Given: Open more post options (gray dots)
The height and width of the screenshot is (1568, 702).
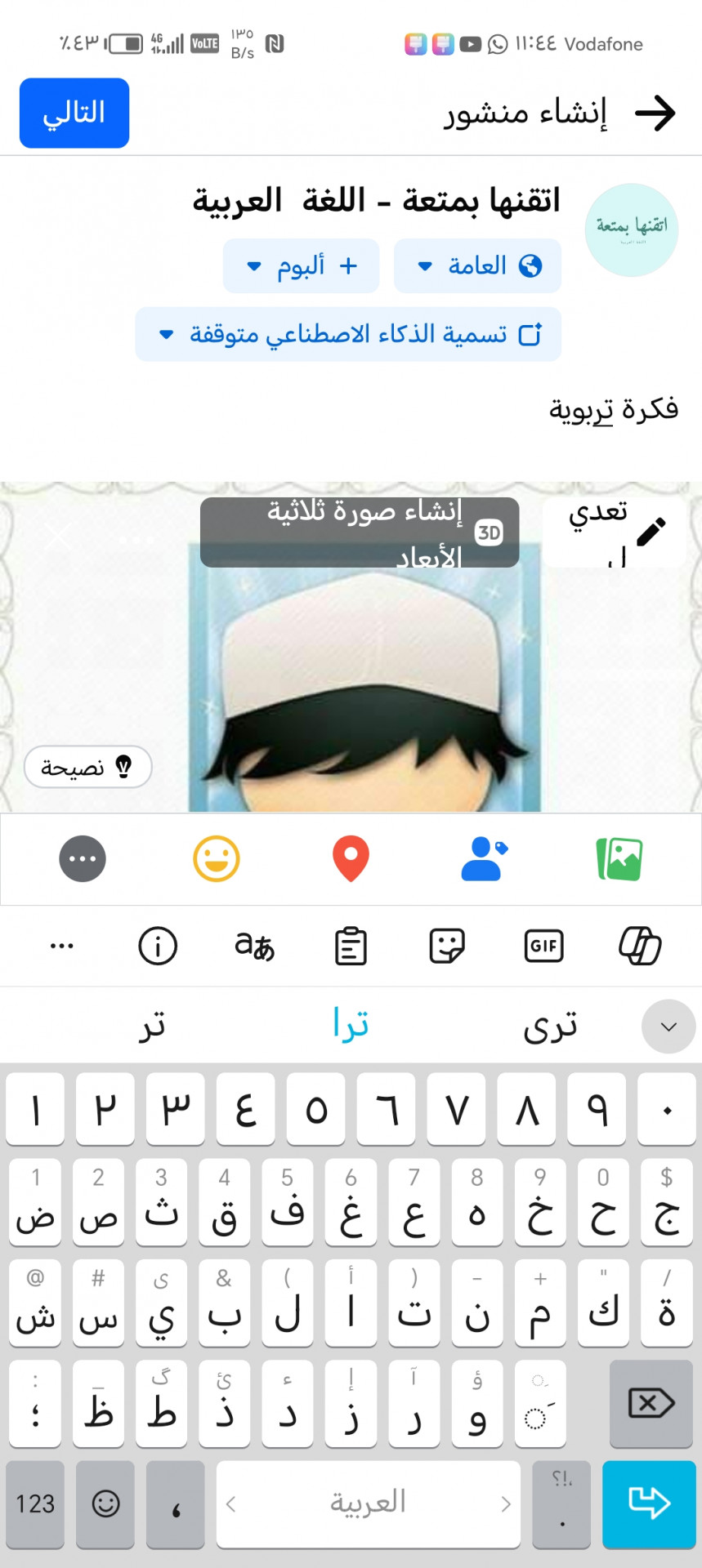Looking at the screenshot, I should coord(83,859).
